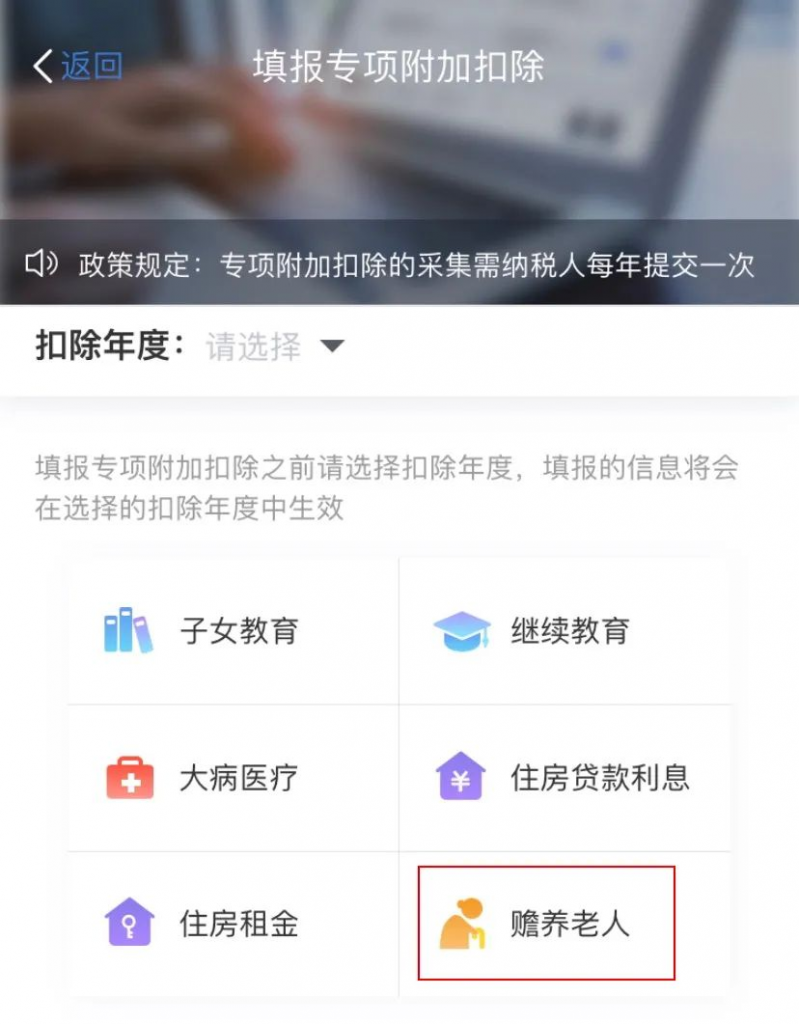The image size is (799, 1024).
Task: Open 住房贷款利息 deduction
Action: pos(565,778)
